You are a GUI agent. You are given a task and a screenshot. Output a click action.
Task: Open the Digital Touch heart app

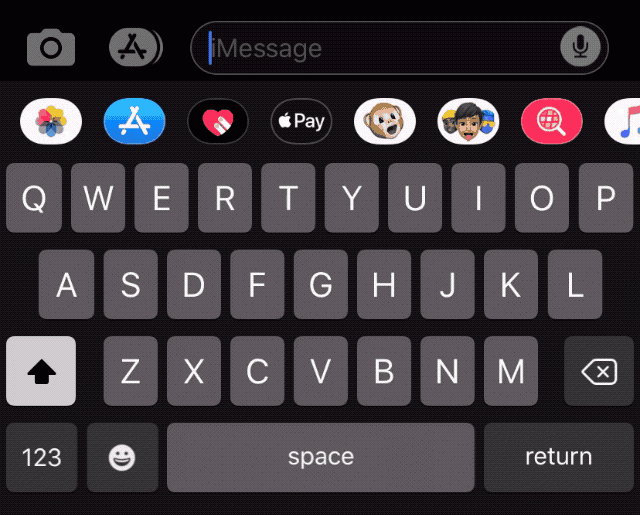click(217, 122)
